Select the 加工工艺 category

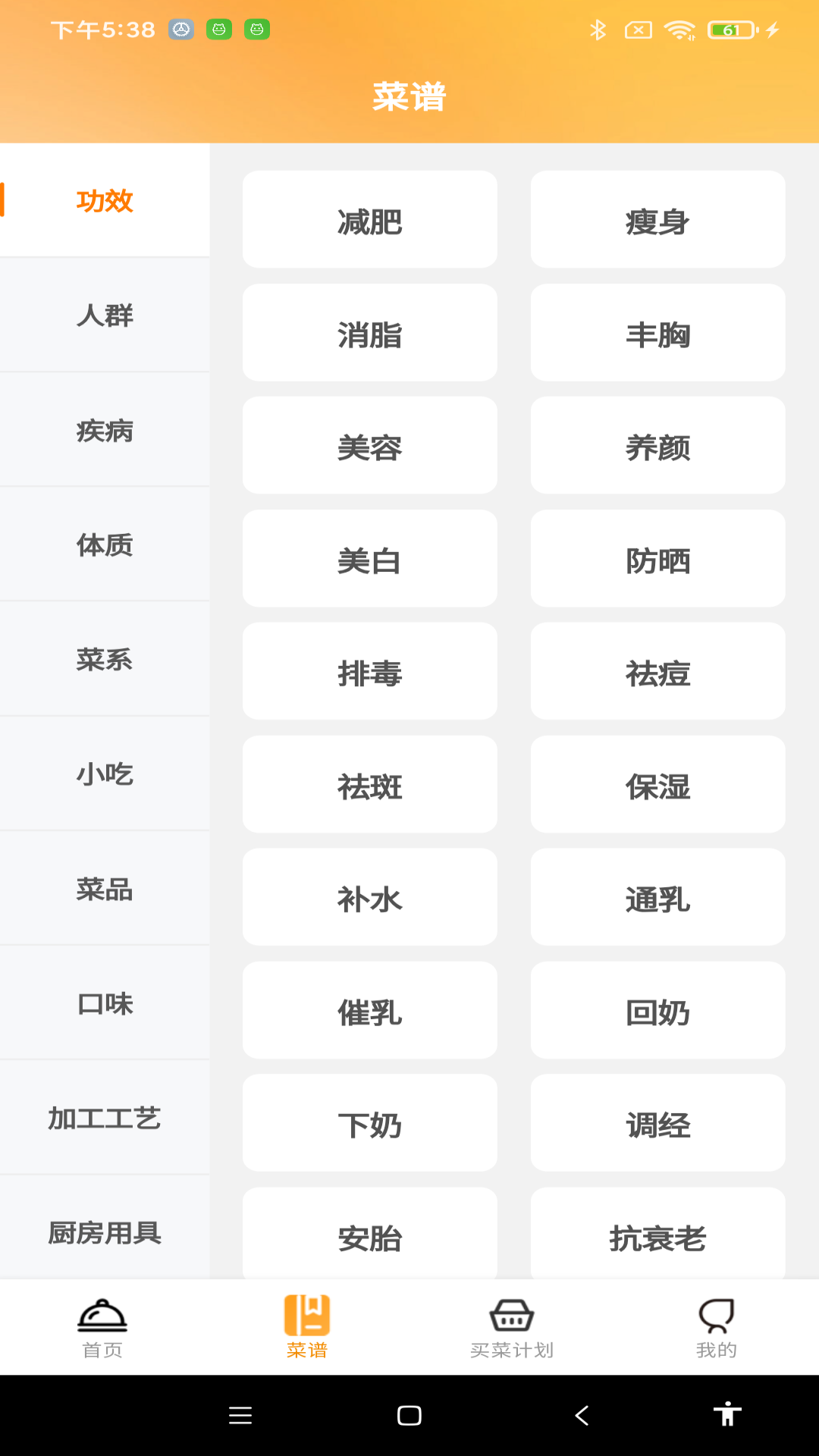click(x=105, y=1118)
